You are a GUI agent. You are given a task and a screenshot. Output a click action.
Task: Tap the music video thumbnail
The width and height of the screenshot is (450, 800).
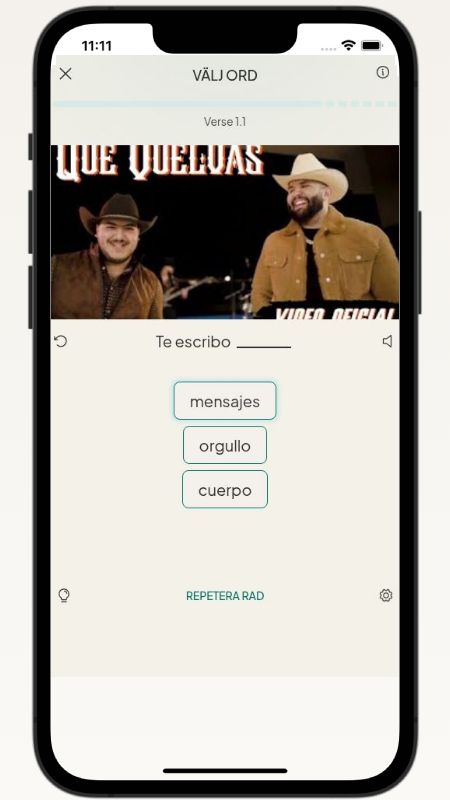coord(225,232)
